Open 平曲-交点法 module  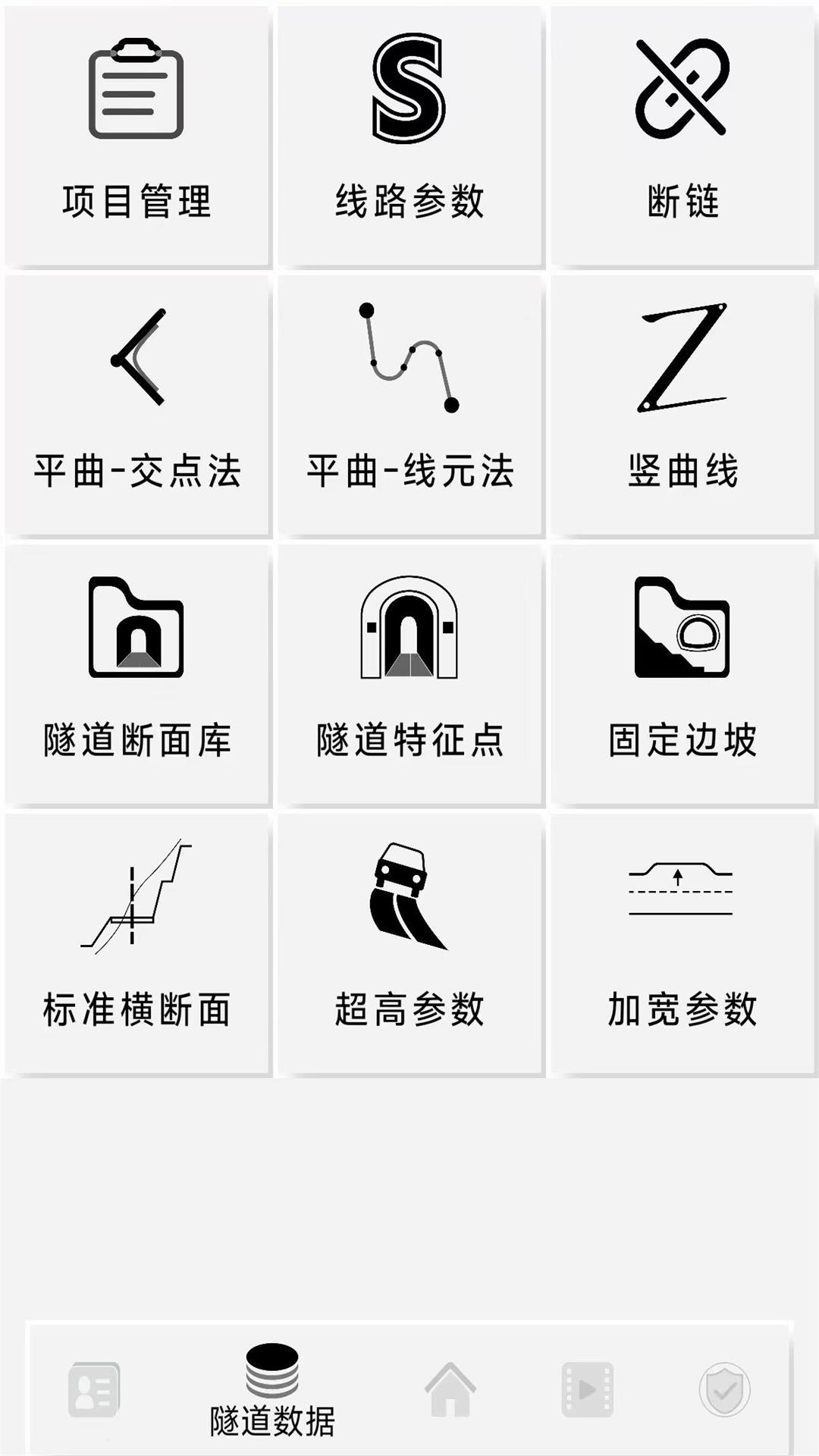tap(136, 406)
